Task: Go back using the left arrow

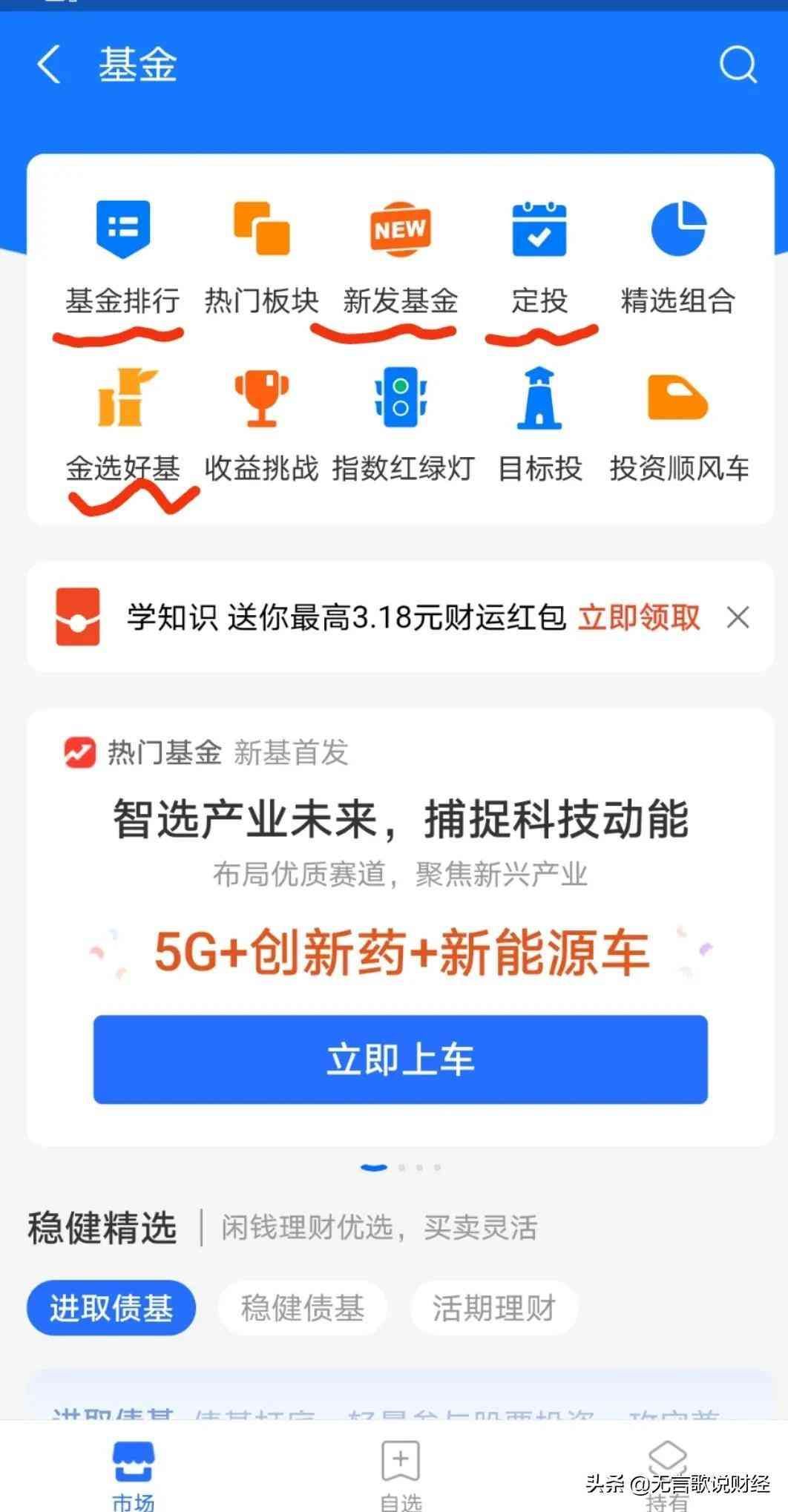Action: (49, 67)
